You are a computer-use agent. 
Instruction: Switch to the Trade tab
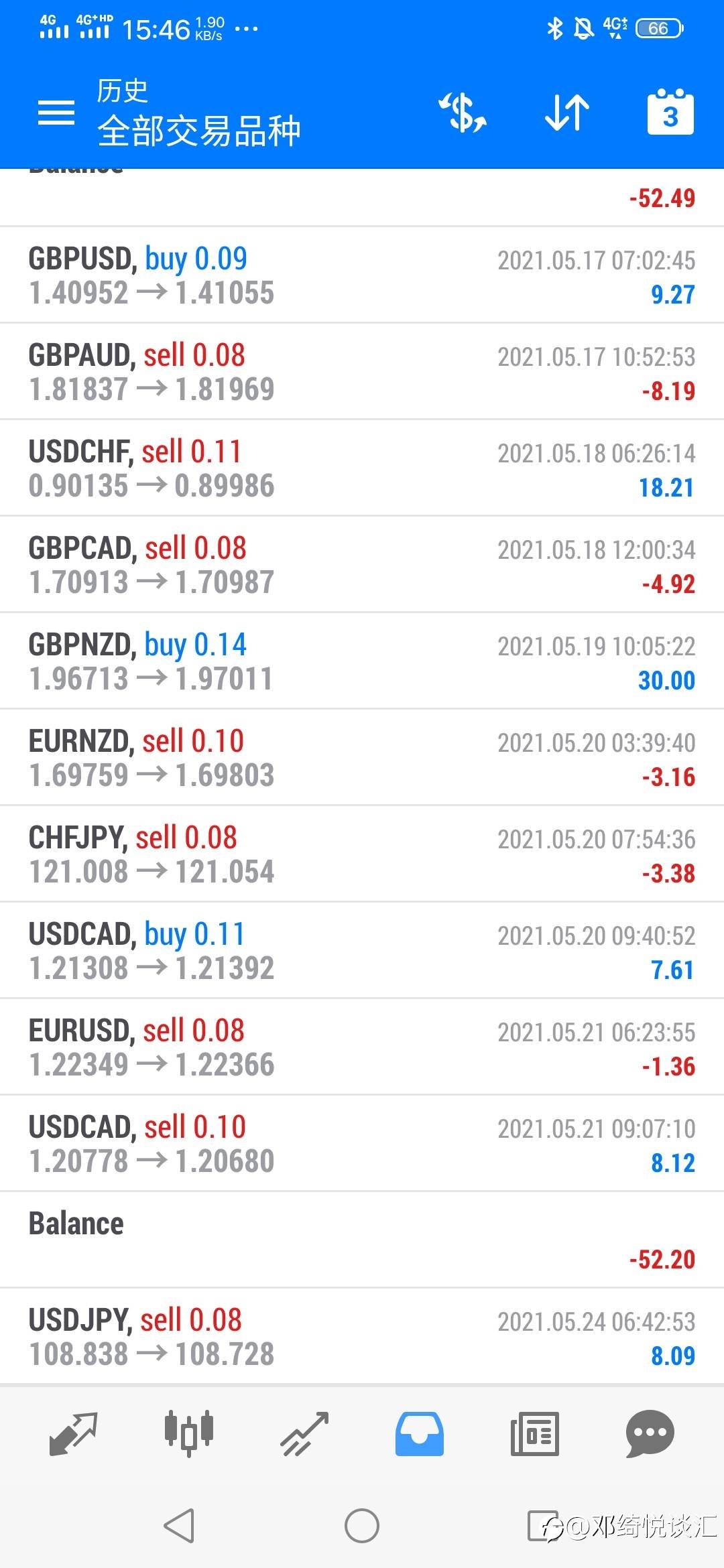304,1434
